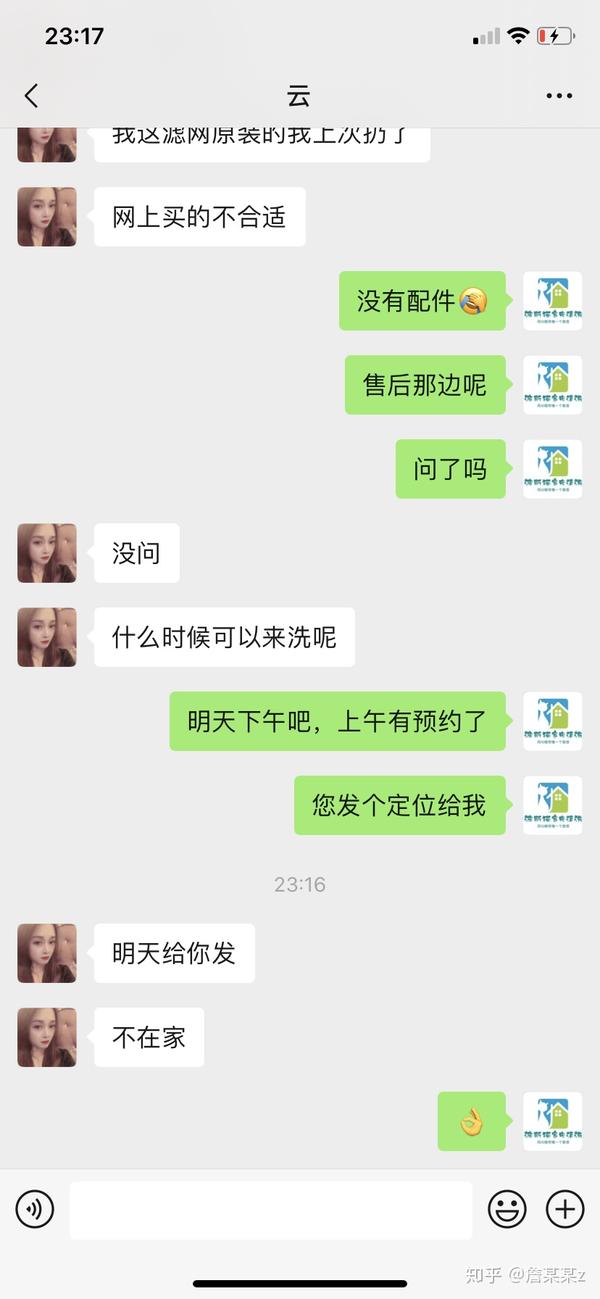600x1299 pixels.
Task: Open the plus attachment menu
Action: pyautogui.click(x=565, y=1210)
